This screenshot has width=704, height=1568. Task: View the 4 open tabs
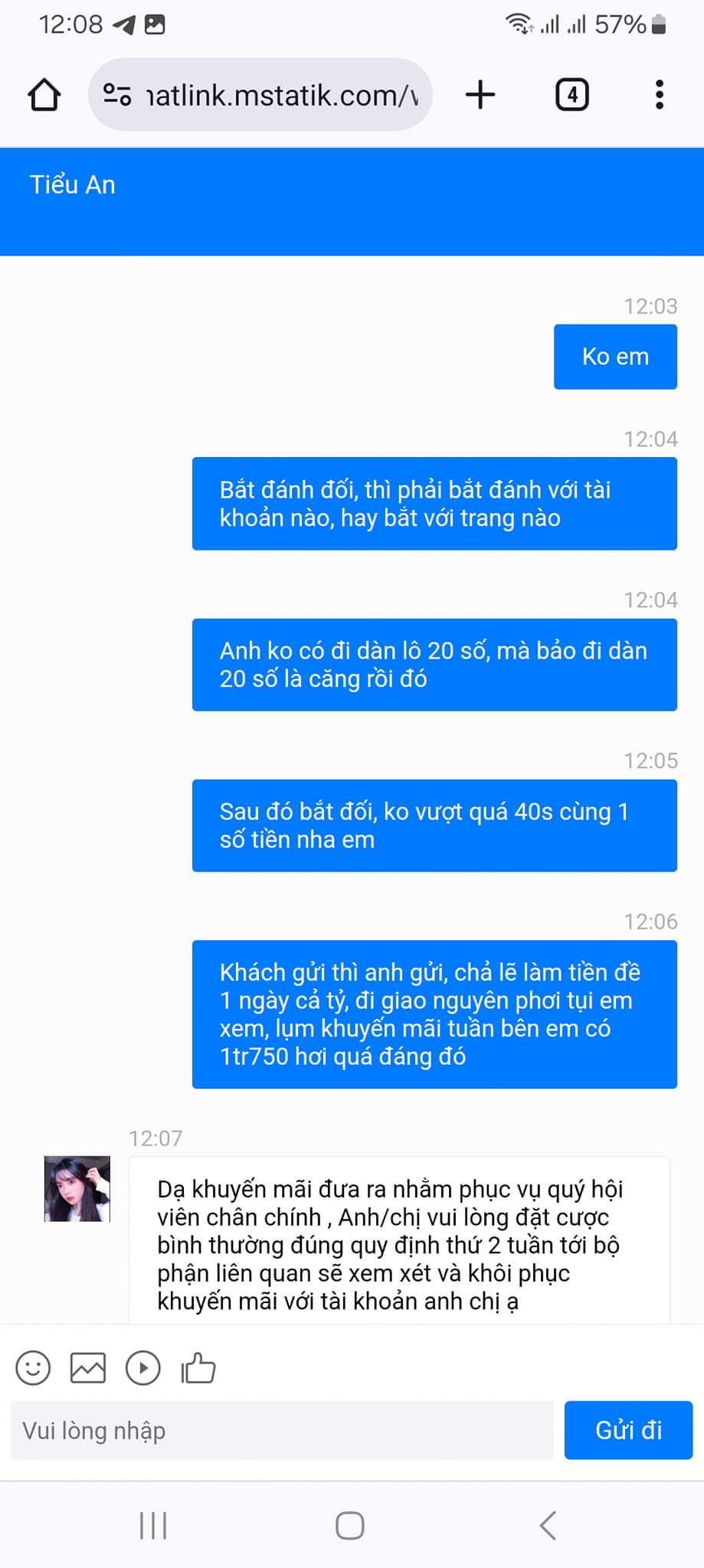571,95
